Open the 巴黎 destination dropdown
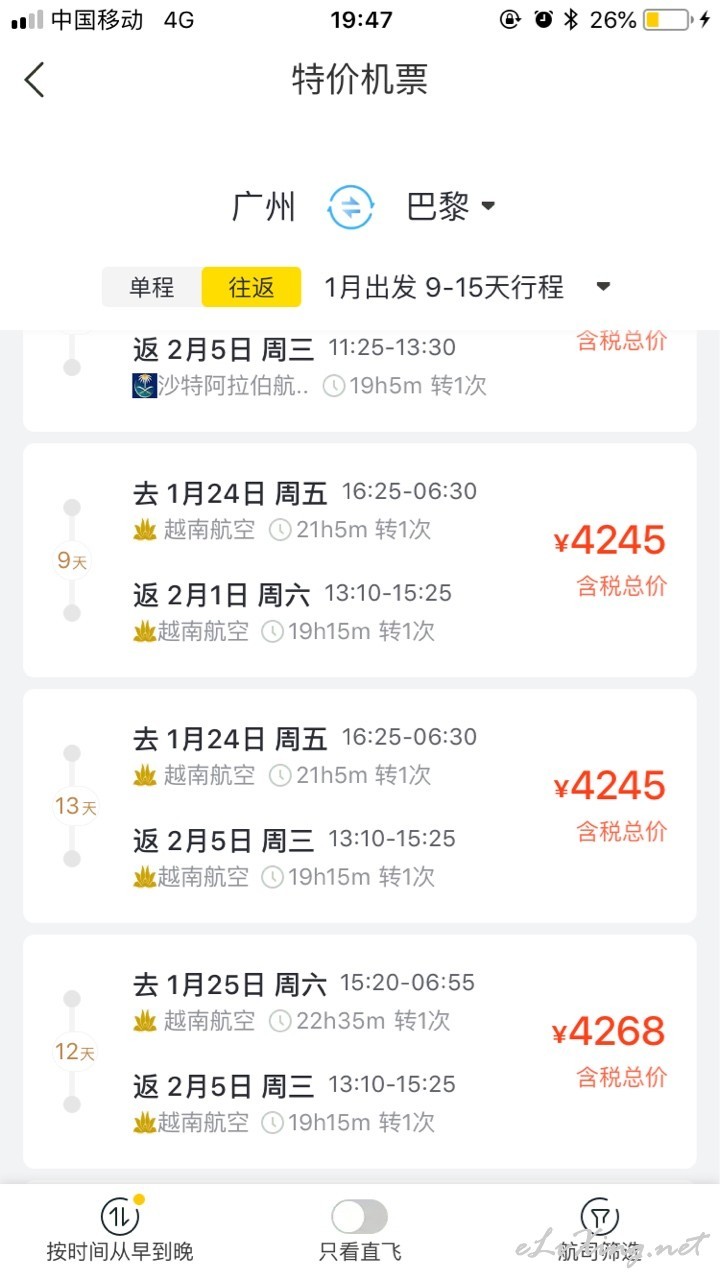The image size is (720, 1280). point(451,207)
